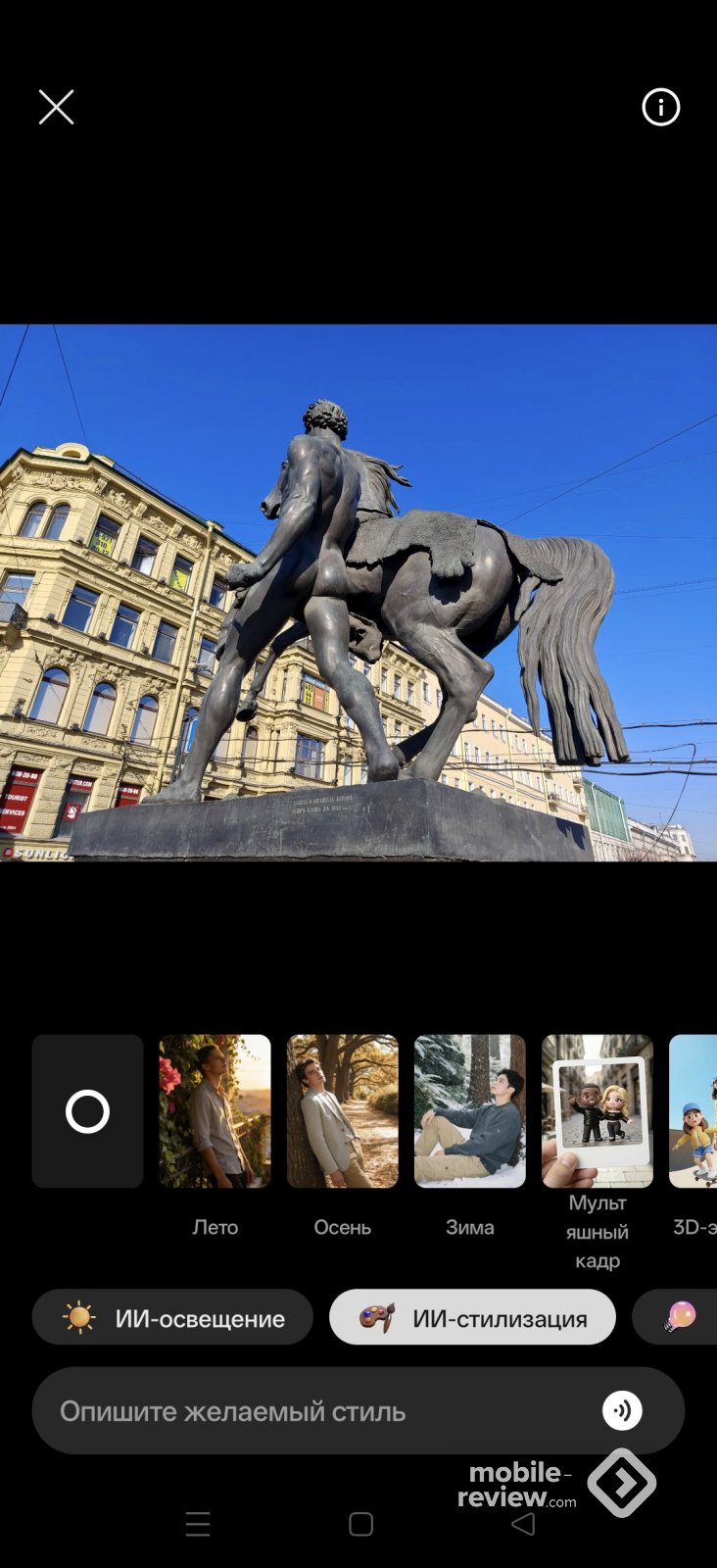
Task: Pick the 3D style thumbnail
Action: click(x=693, y=1111)
